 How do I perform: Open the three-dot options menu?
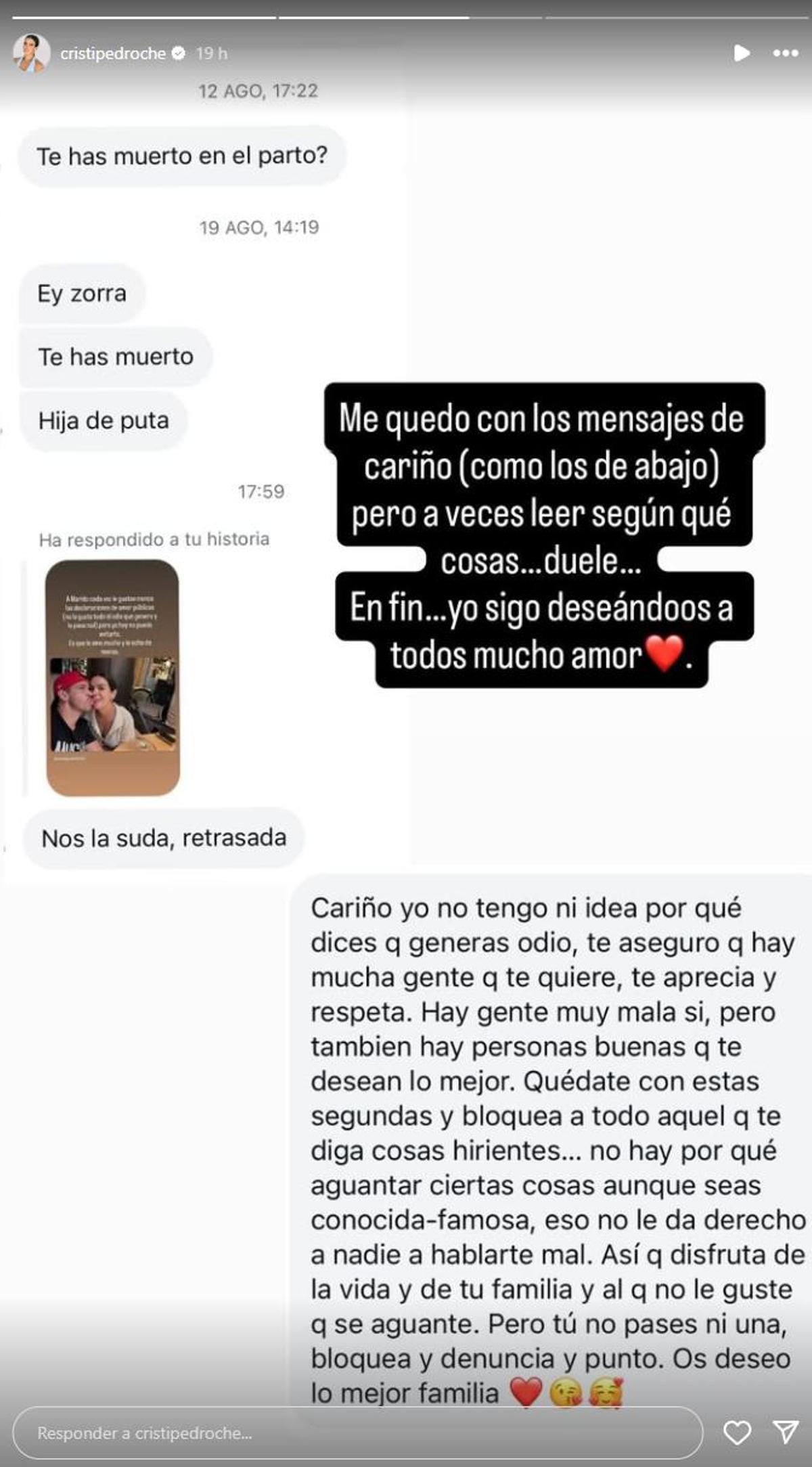tap(785, 53)
